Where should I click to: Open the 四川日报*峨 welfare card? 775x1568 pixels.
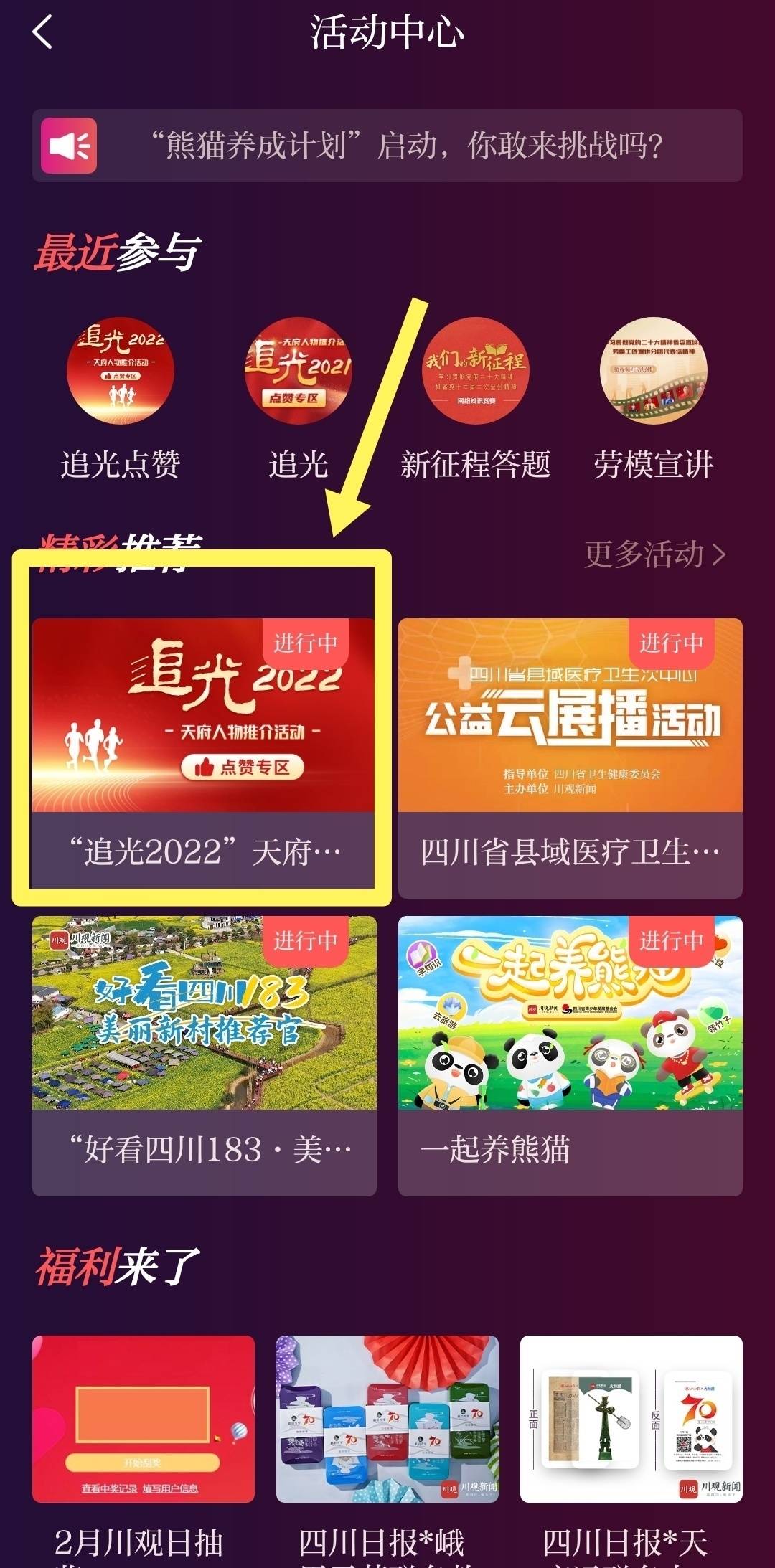(387, 1427)
